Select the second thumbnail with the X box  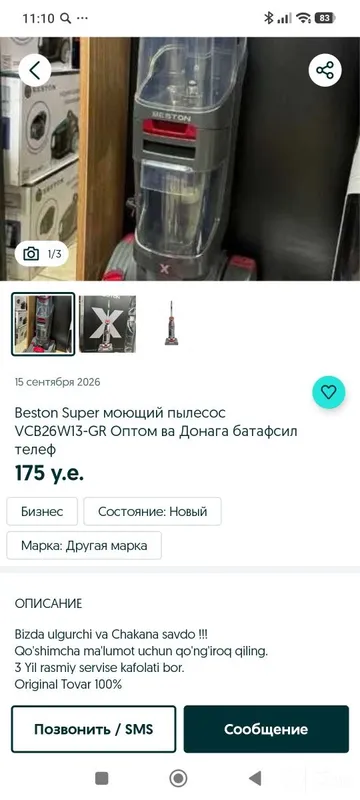click(x=108, y=324)
